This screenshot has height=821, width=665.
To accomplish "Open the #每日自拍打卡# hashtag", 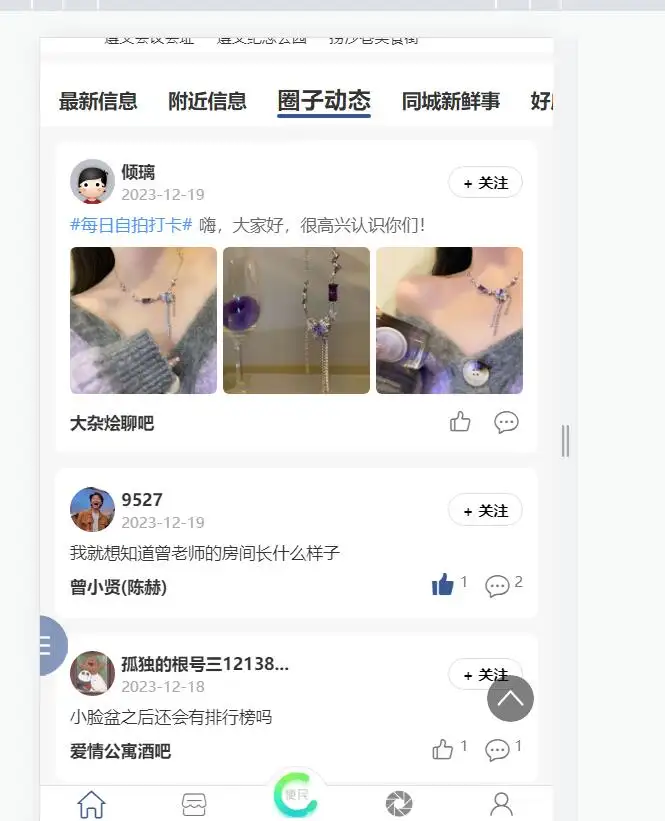I will coord(131,225).
